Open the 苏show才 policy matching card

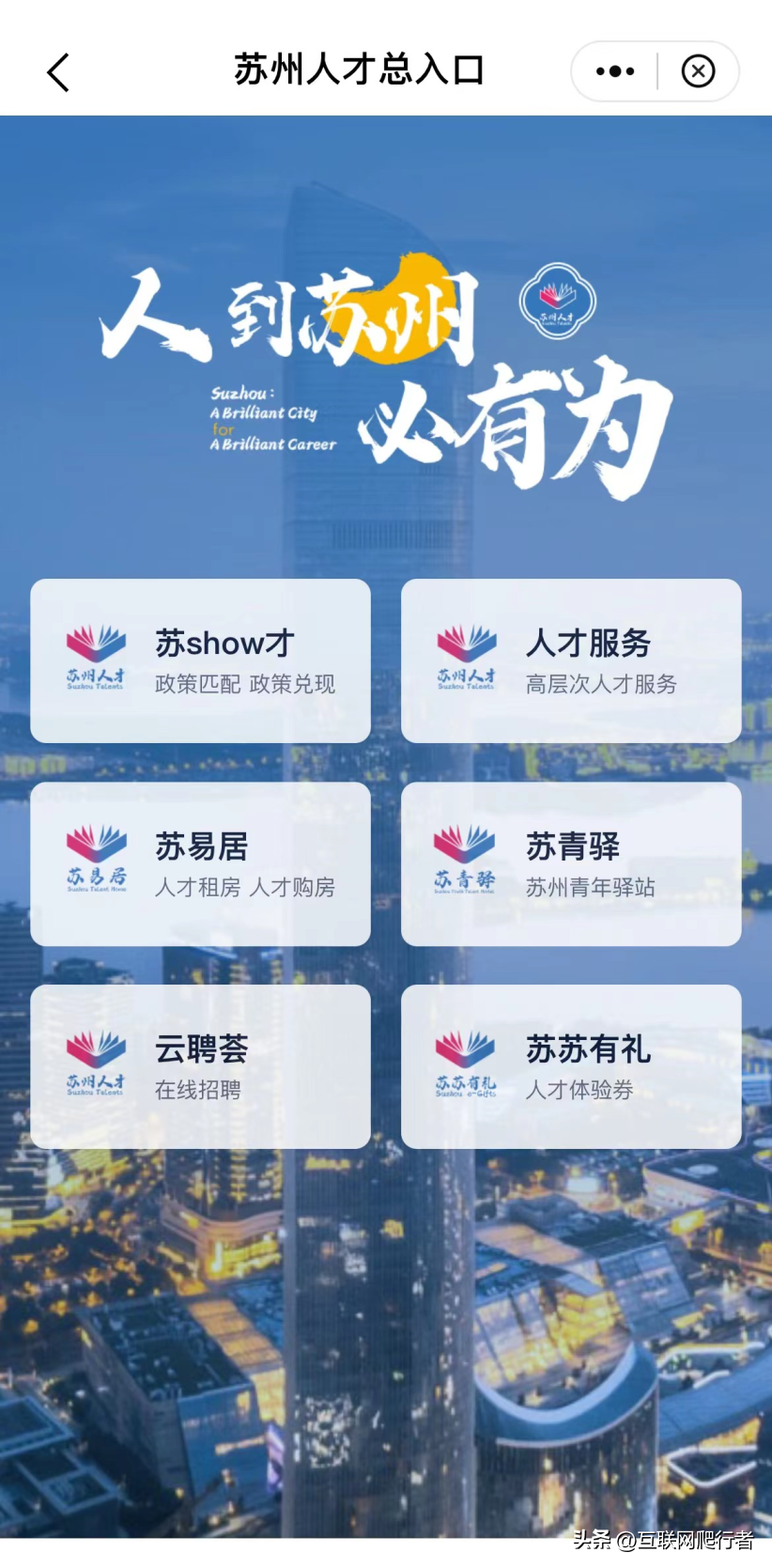[x=200, y=660]
